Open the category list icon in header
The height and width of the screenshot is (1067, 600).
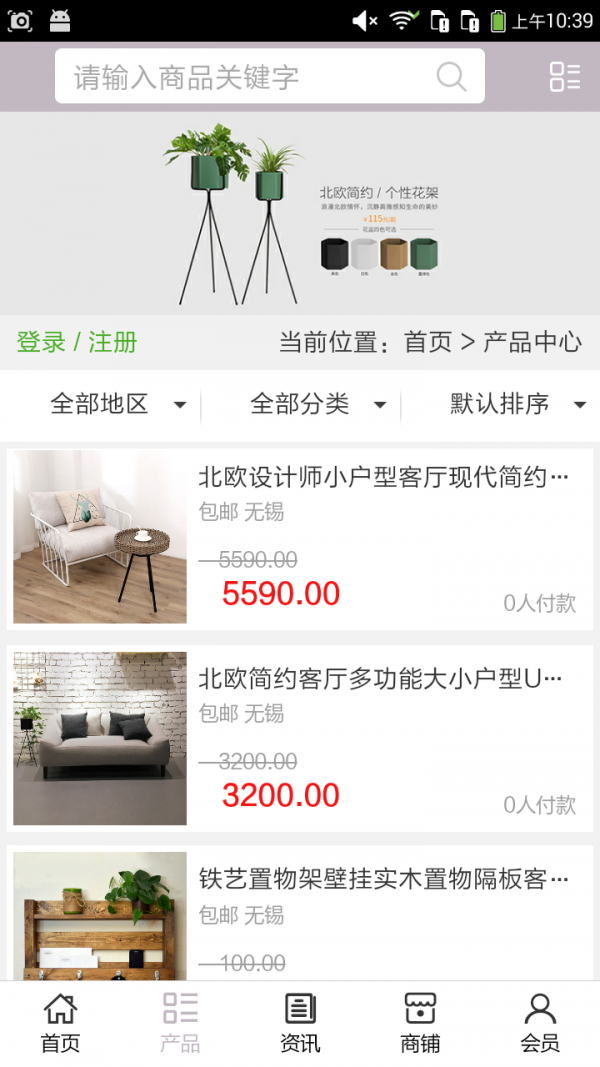pyautogui.click(x=564, y=77)
